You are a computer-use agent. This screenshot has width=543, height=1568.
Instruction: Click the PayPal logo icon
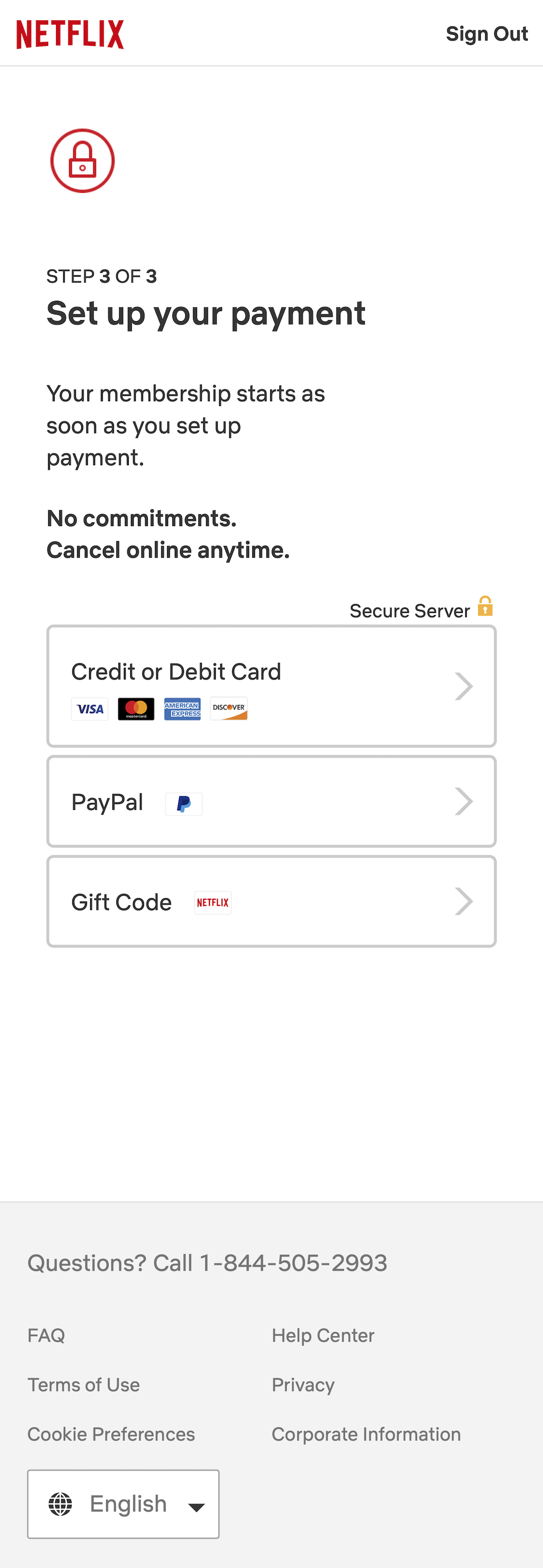(183, 804)
